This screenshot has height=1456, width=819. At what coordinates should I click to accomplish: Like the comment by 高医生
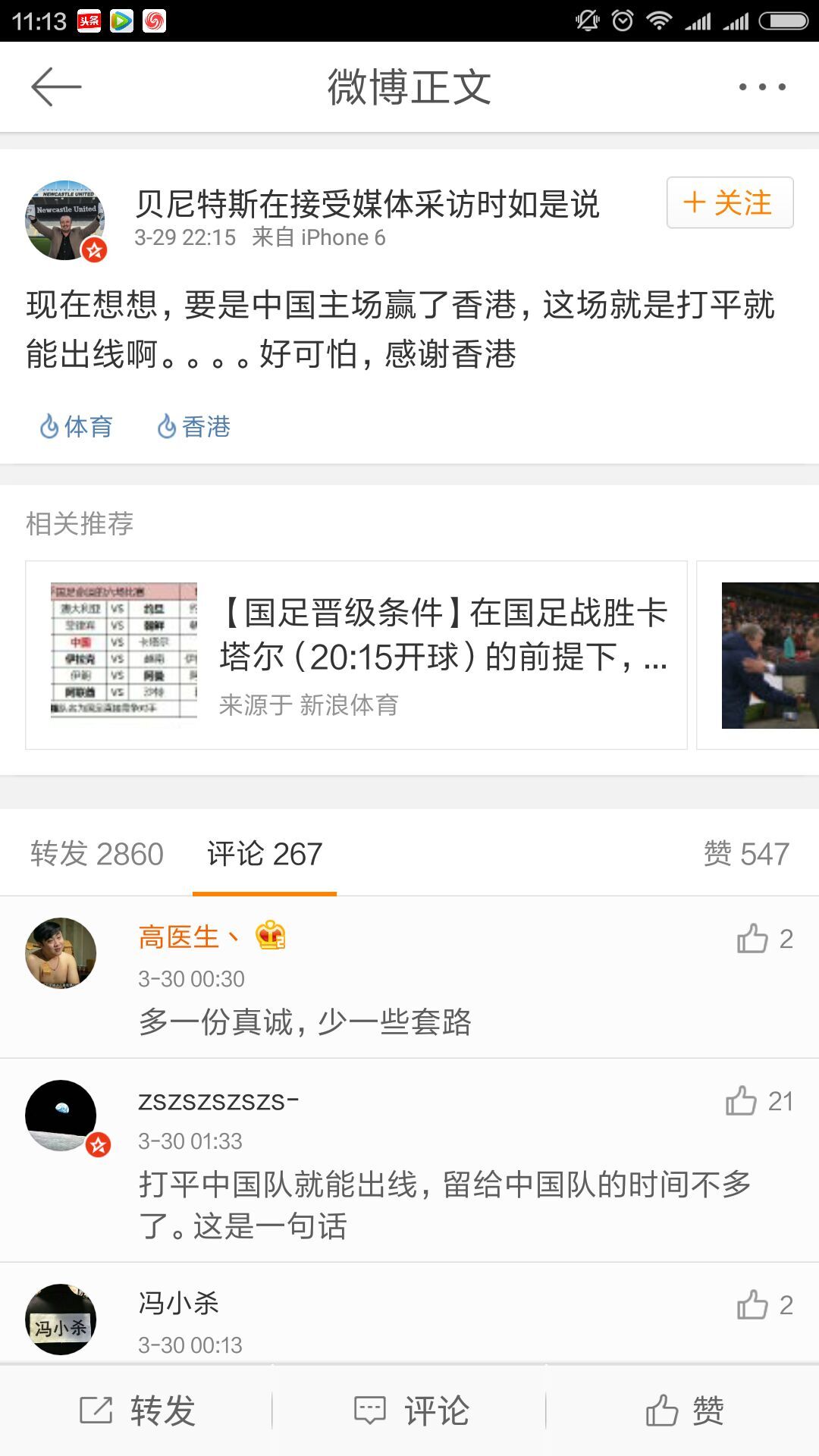click(764, 939)
